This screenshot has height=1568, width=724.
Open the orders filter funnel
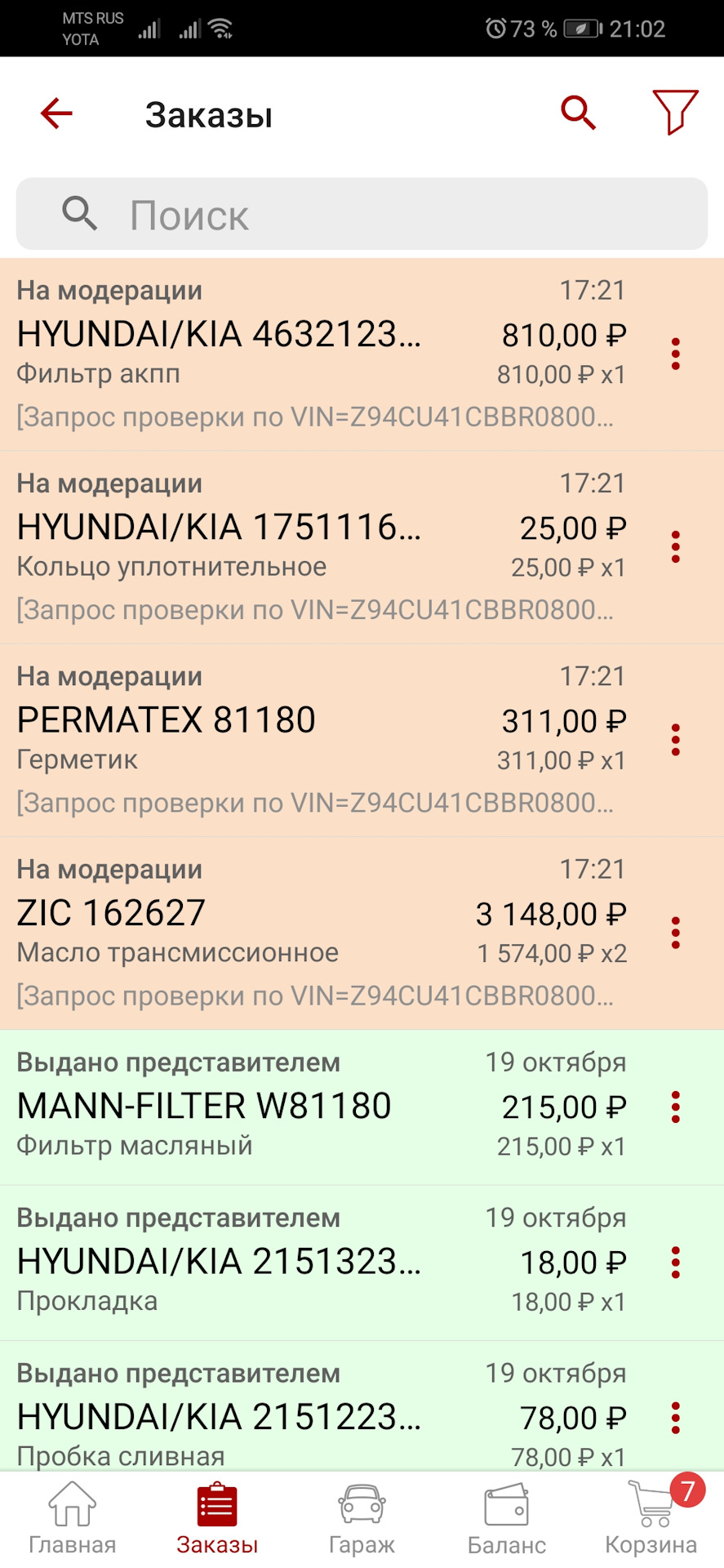coord(674,112)
